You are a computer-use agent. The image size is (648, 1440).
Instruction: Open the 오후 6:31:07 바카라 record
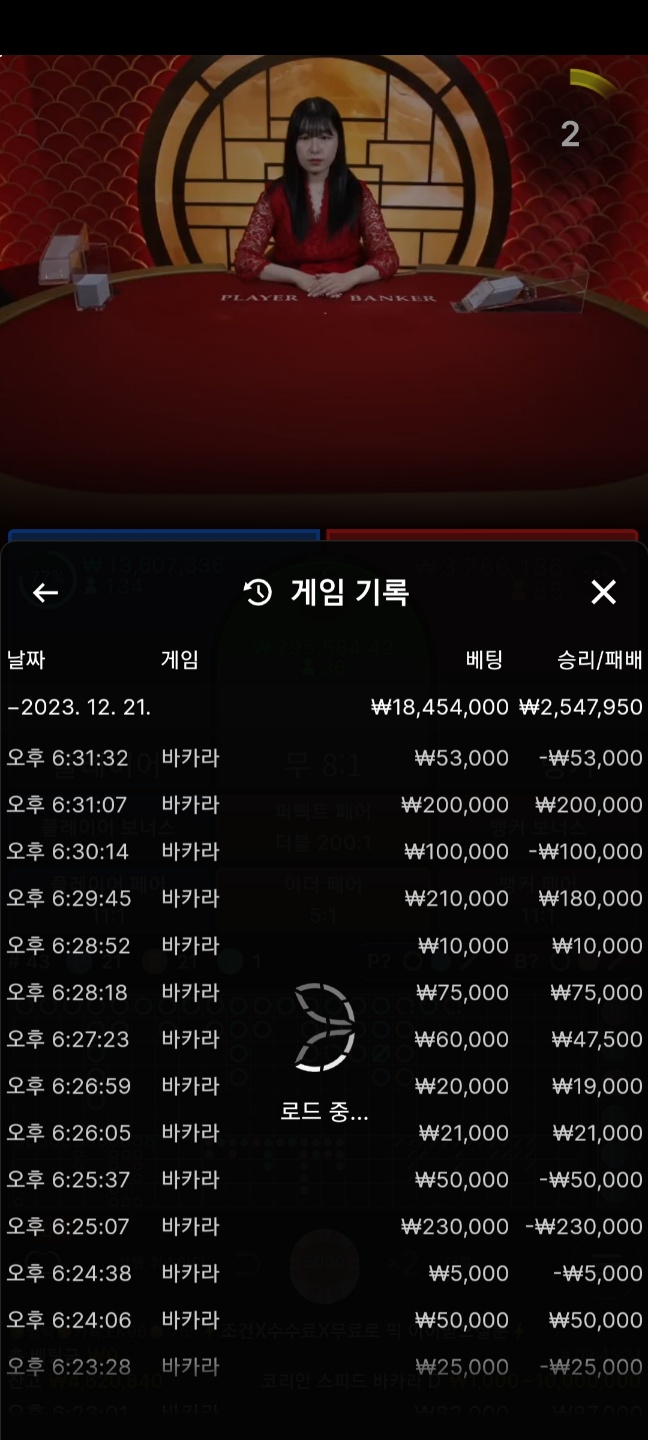[324, 805]
